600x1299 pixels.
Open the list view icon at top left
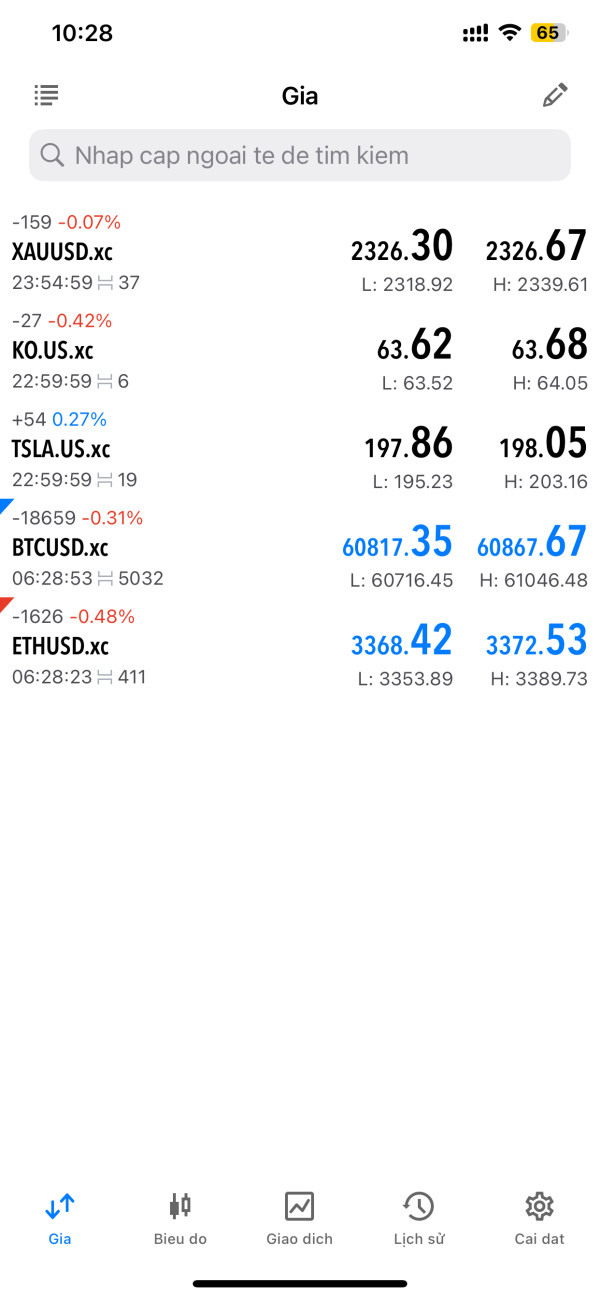click(x=46, y=95)
